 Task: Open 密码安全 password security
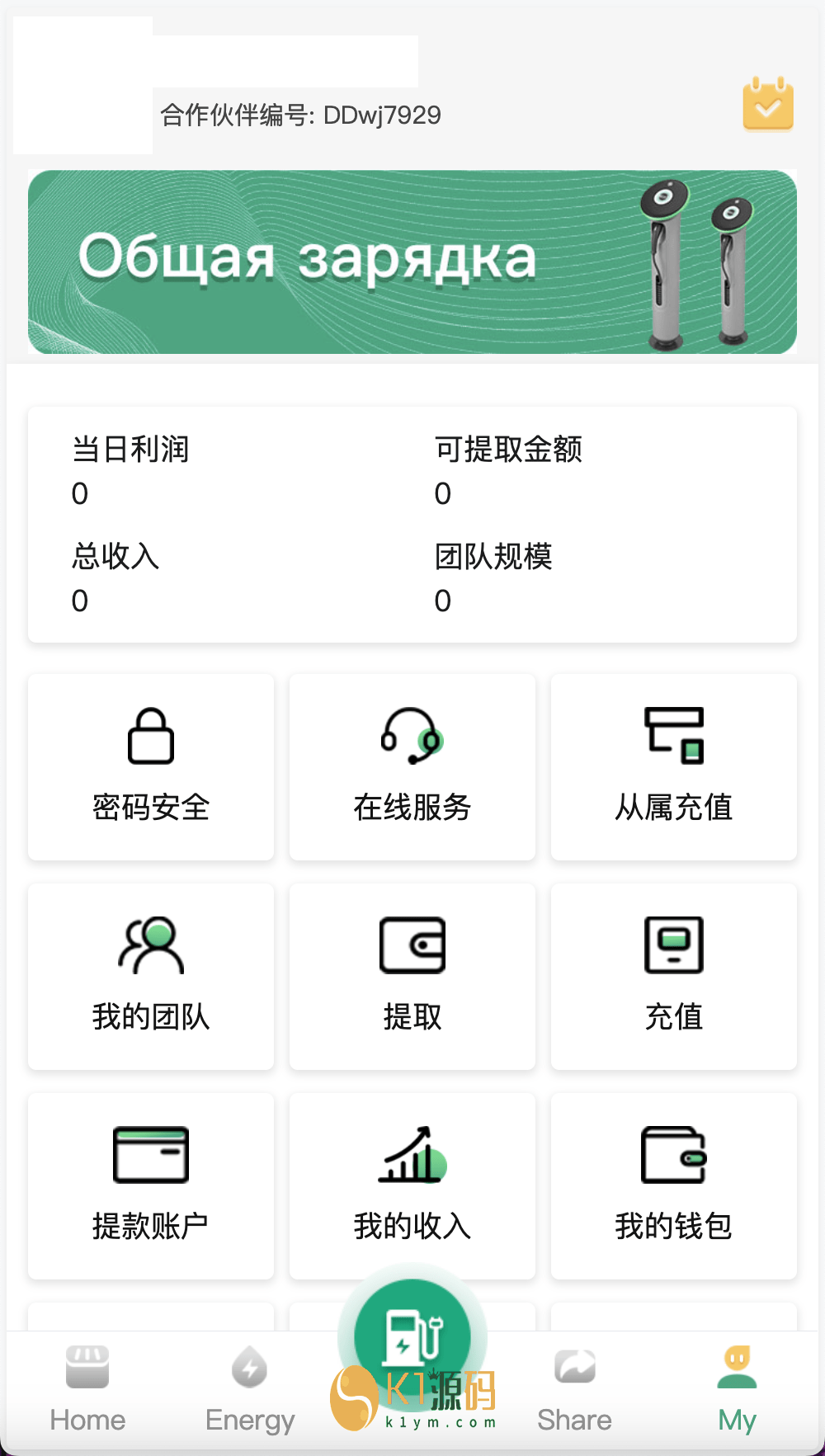[x=151, y=767]
